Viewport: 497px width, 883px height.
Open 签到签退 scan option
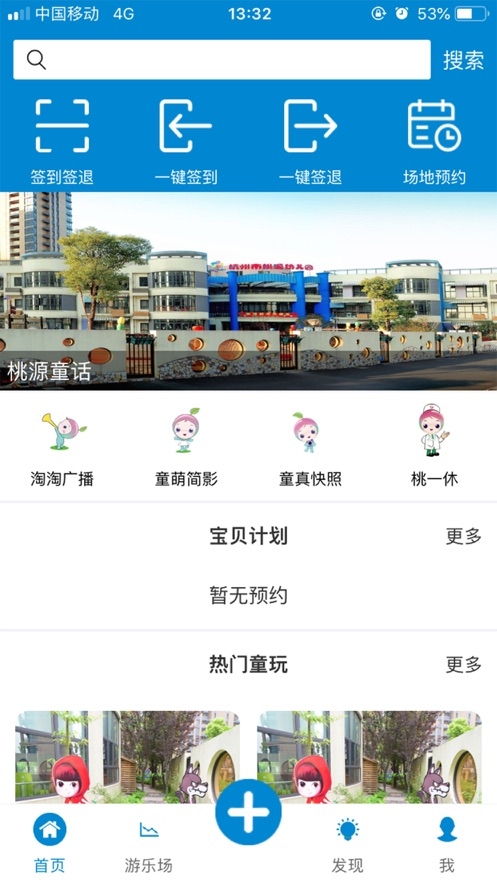pyautogui.click(x=62, y=142)
